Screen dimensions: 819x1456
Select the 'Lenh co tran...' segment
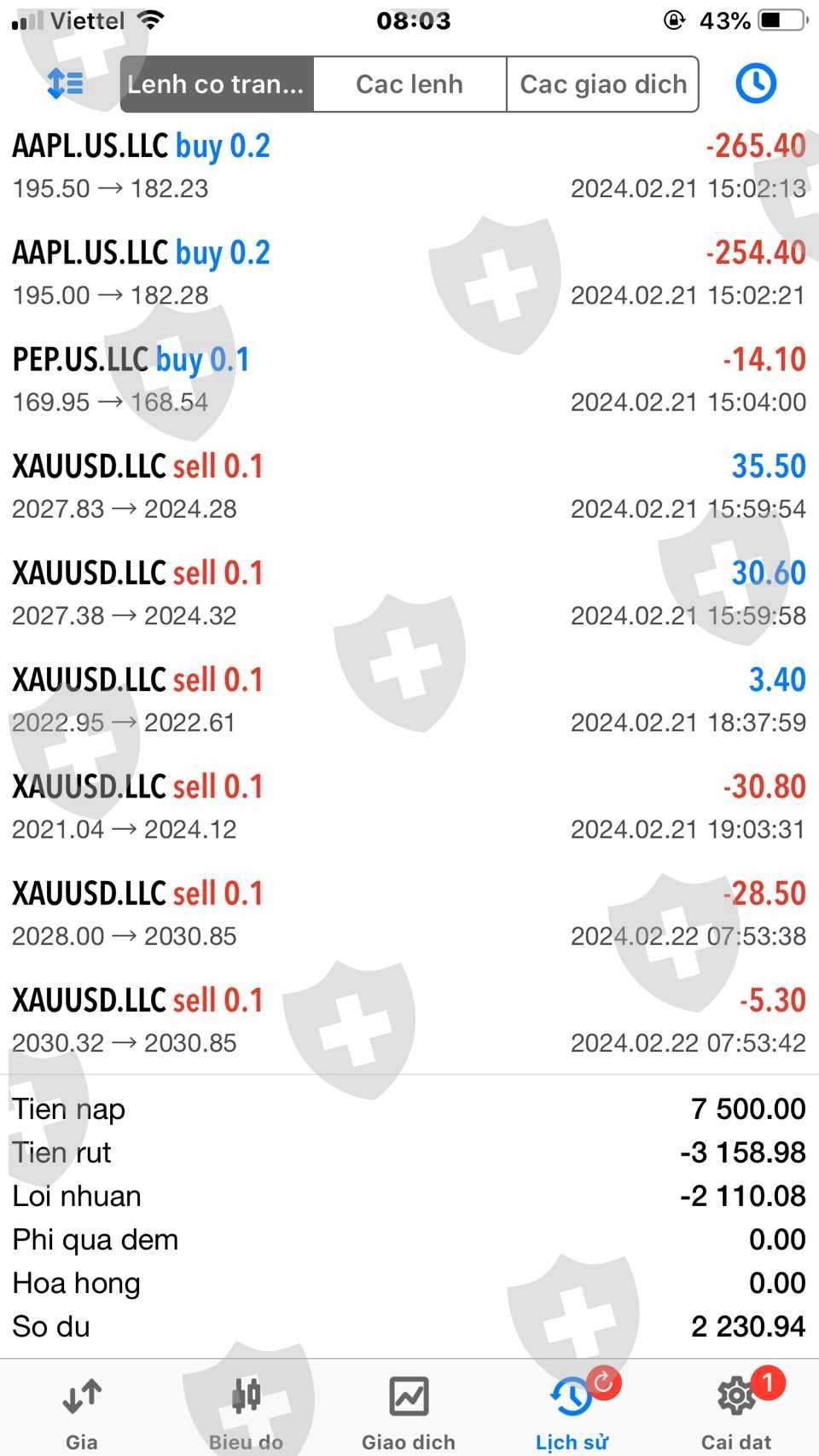click(217, 84)
